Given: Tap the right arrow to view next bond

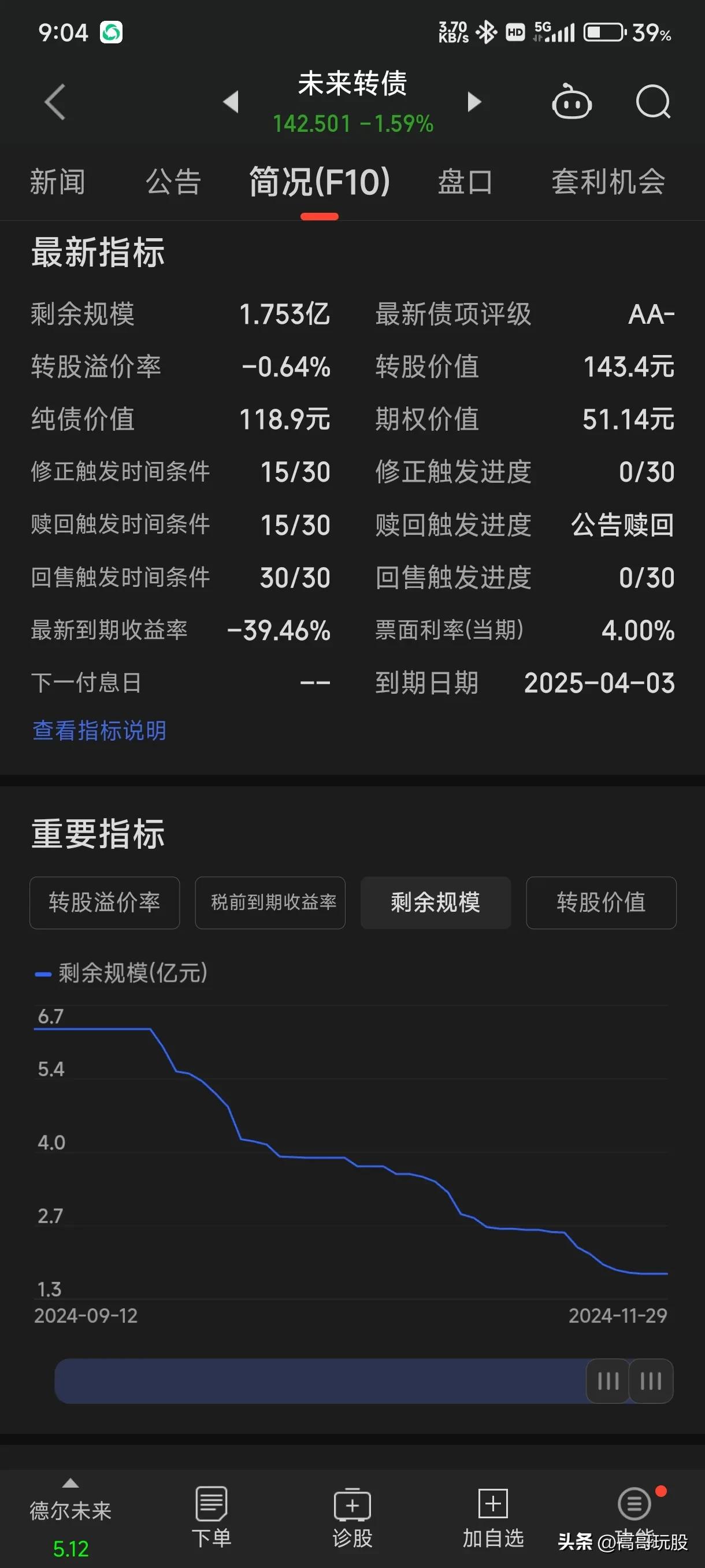Looking at the screenshot, I should tap(474, 102).
